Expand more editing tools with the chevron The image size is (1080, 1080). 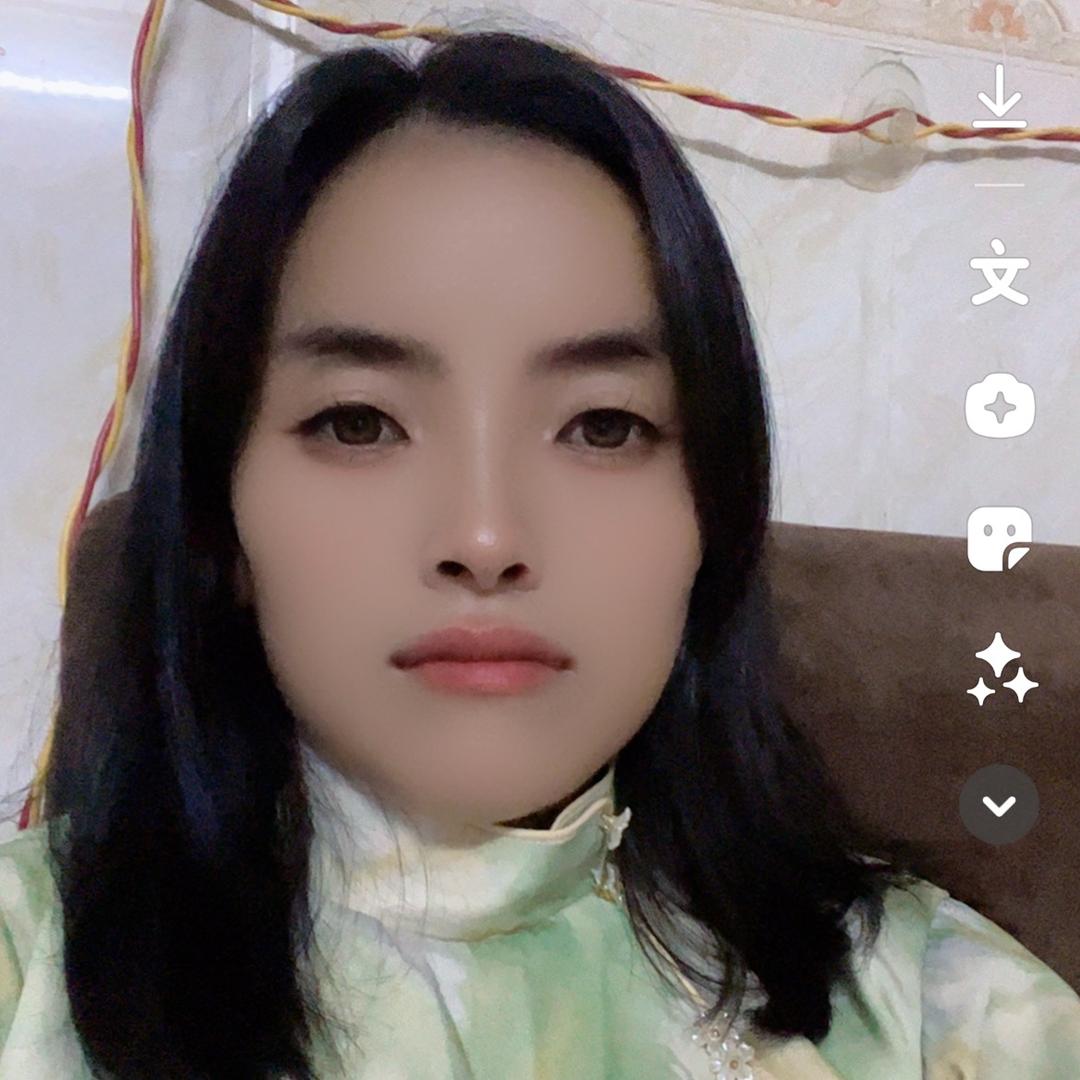pos(998,805)
